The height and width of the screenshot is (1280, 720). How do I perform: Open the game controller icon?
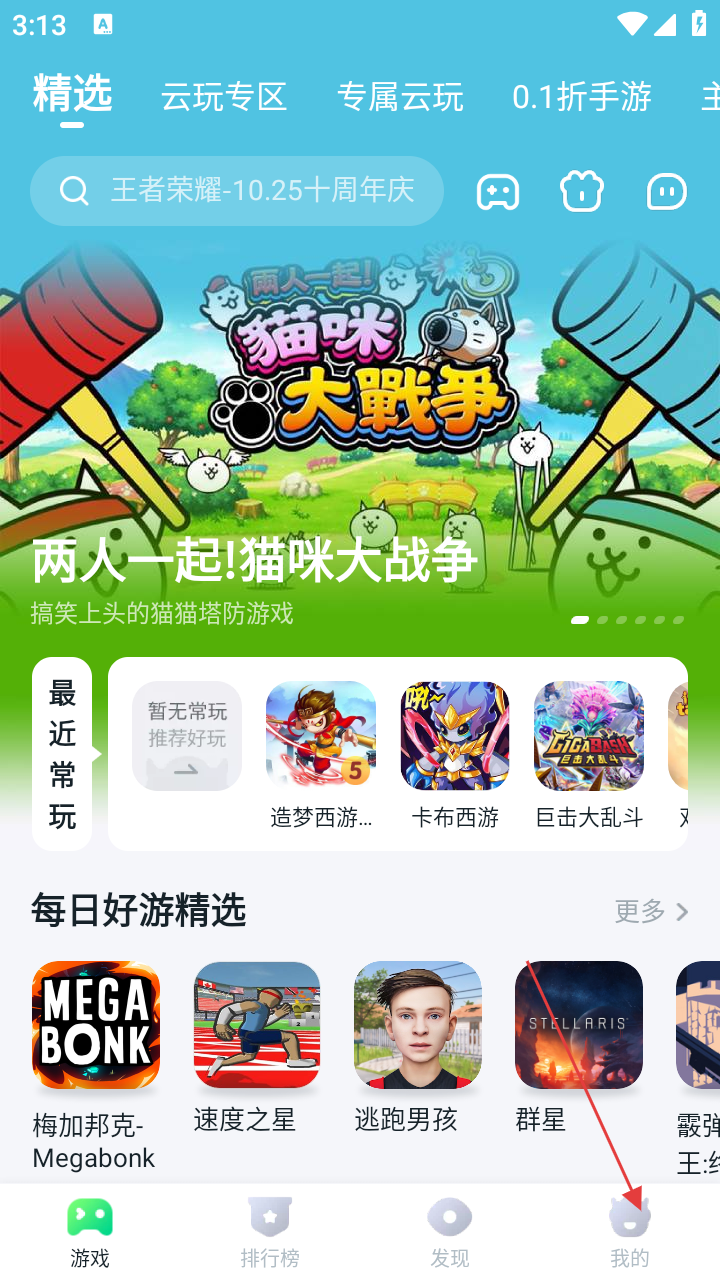click(497, 191)
